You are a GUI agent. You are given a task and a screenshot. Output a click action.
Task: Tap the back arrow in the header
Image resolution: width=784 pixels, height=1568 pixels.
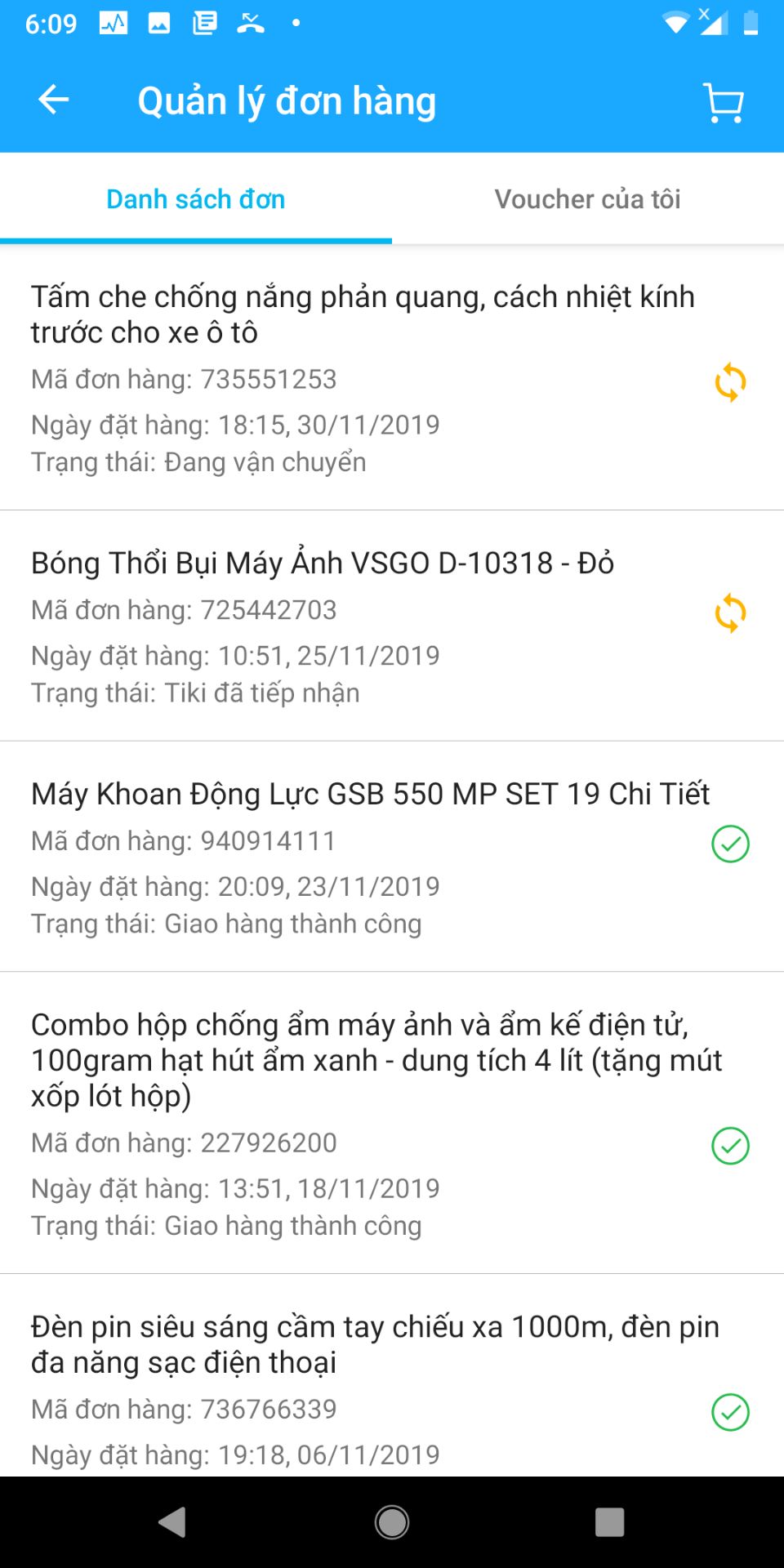click(x=52, y=100)
